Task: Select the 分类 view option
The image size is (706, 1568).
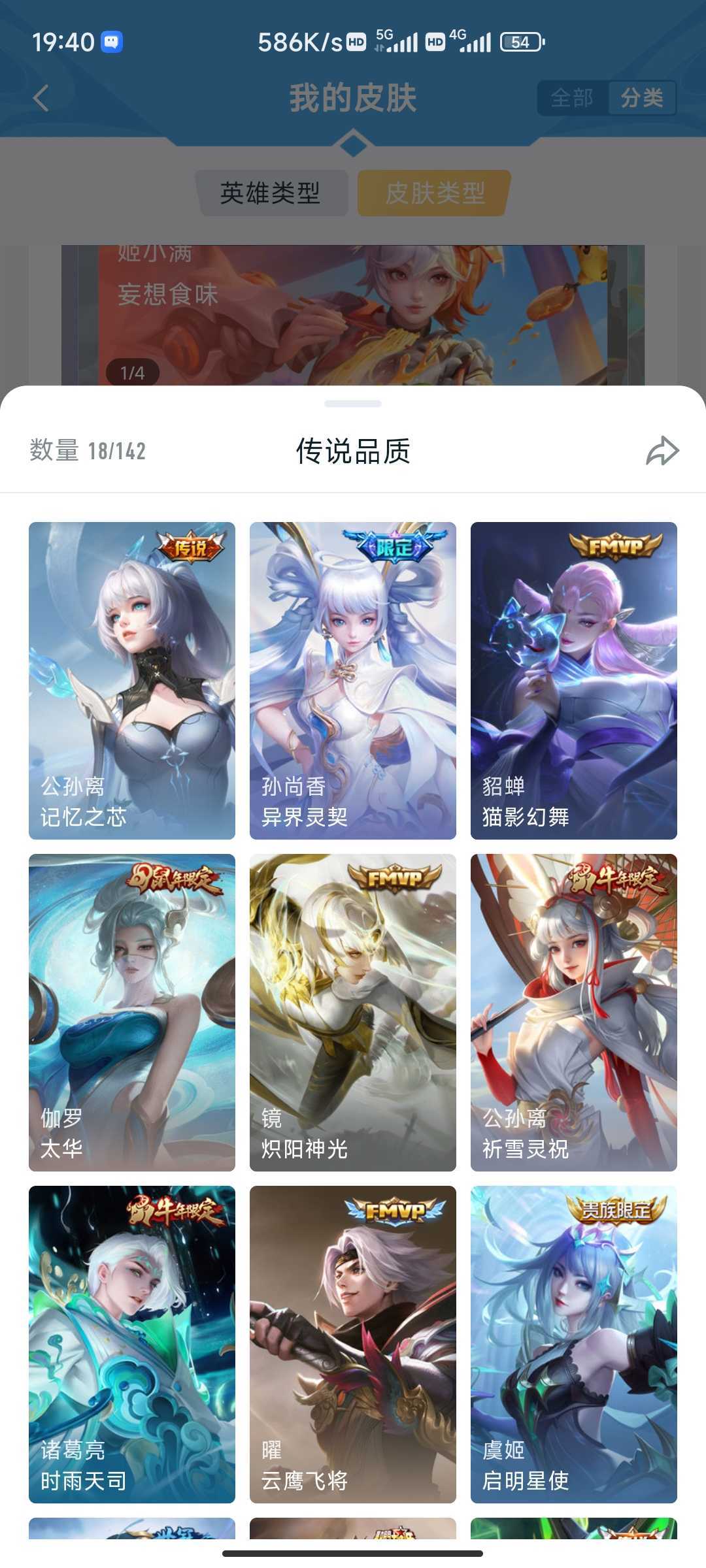Action: [641, 98]
